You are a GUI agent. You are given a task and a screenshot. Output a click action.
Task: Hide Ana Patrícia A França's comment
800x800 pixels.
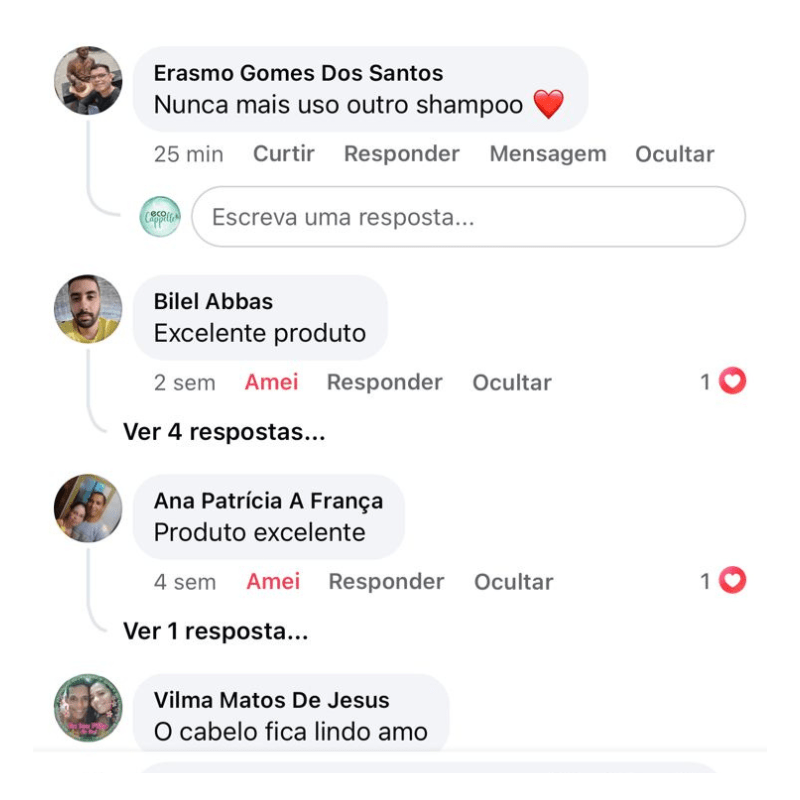point(513,581)
